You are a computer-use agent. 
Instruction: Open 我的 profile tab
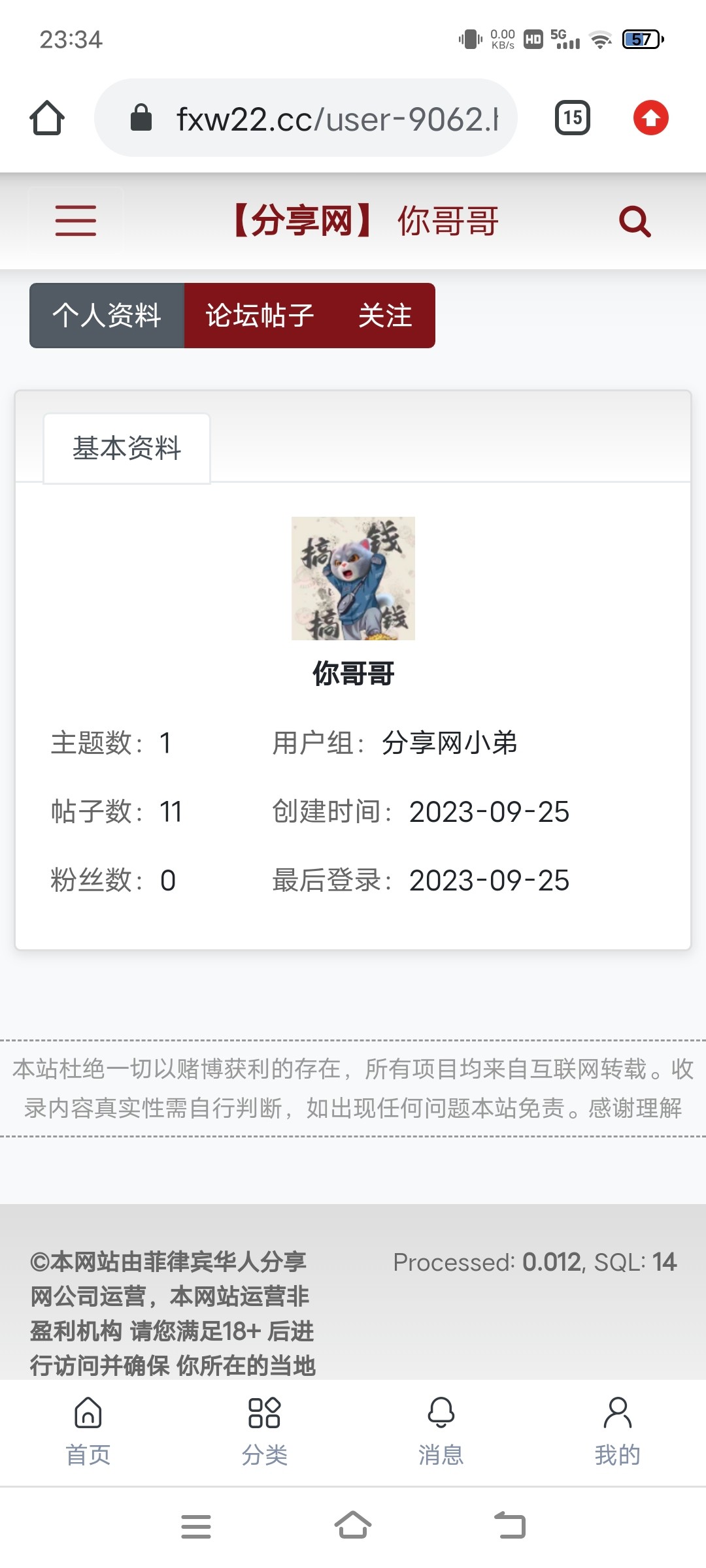[x=617, y=1431]
